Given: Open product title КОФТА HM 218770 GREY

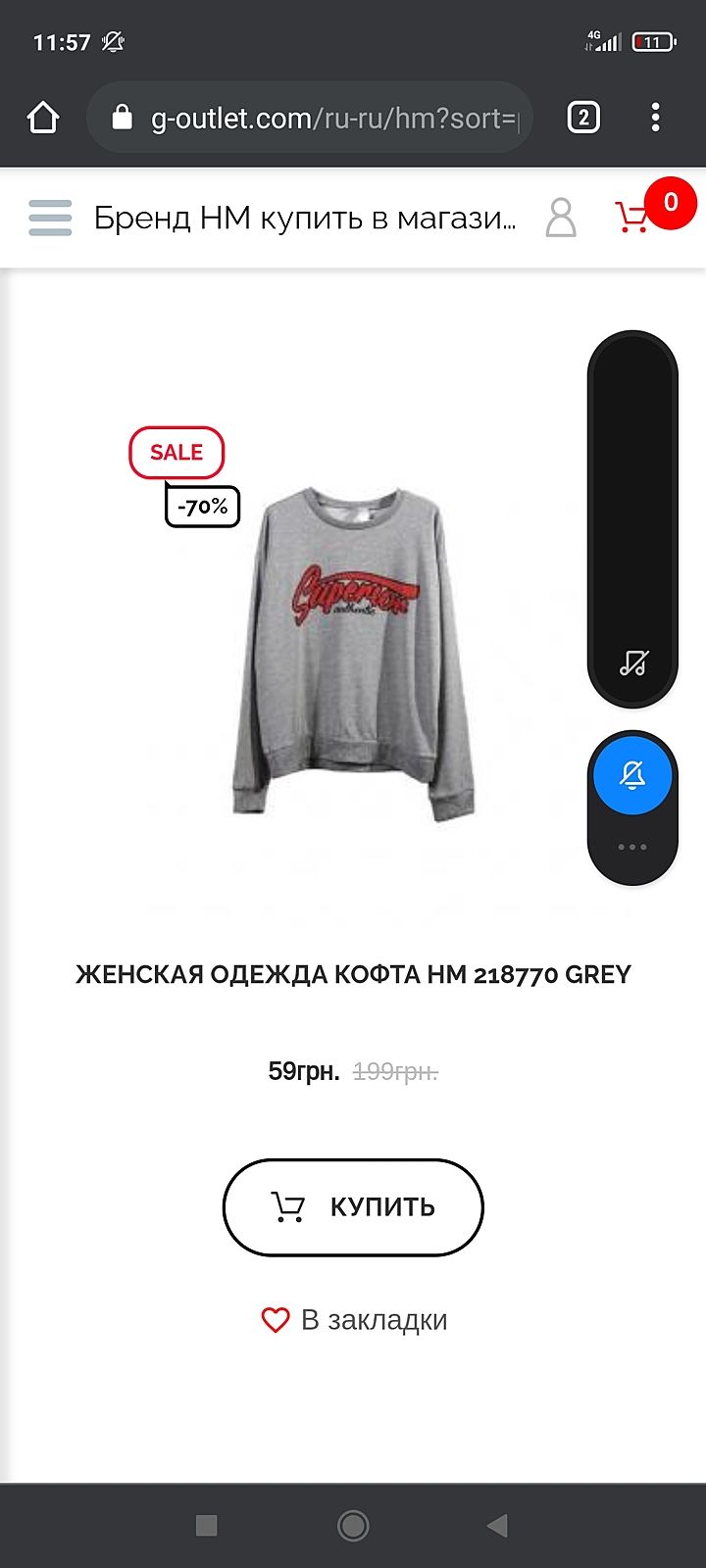Looking at the screenshot, I should coord(353,975).
